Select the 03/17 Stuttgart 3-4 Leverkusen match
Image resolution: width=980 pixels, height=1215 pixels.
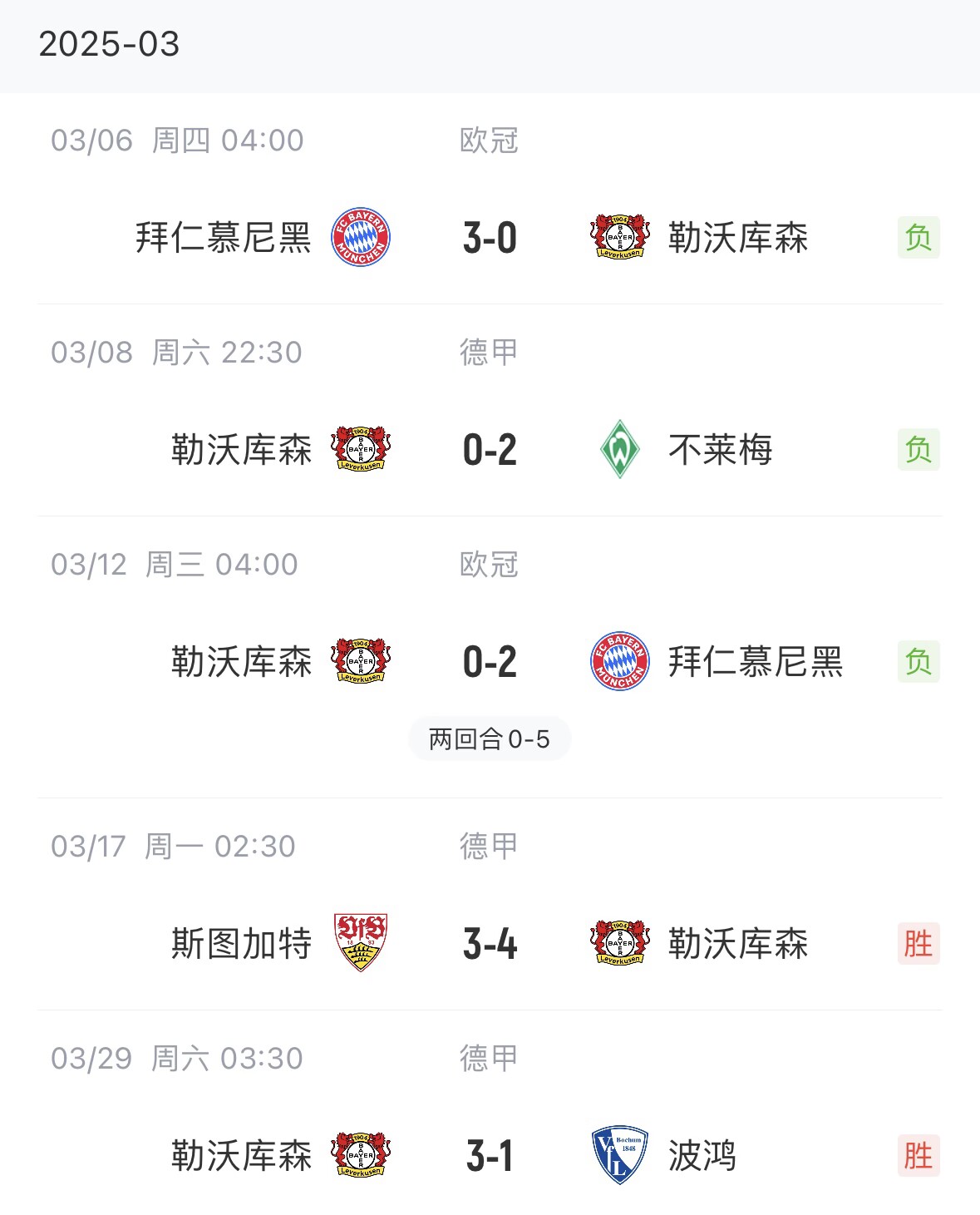(490, 944)
